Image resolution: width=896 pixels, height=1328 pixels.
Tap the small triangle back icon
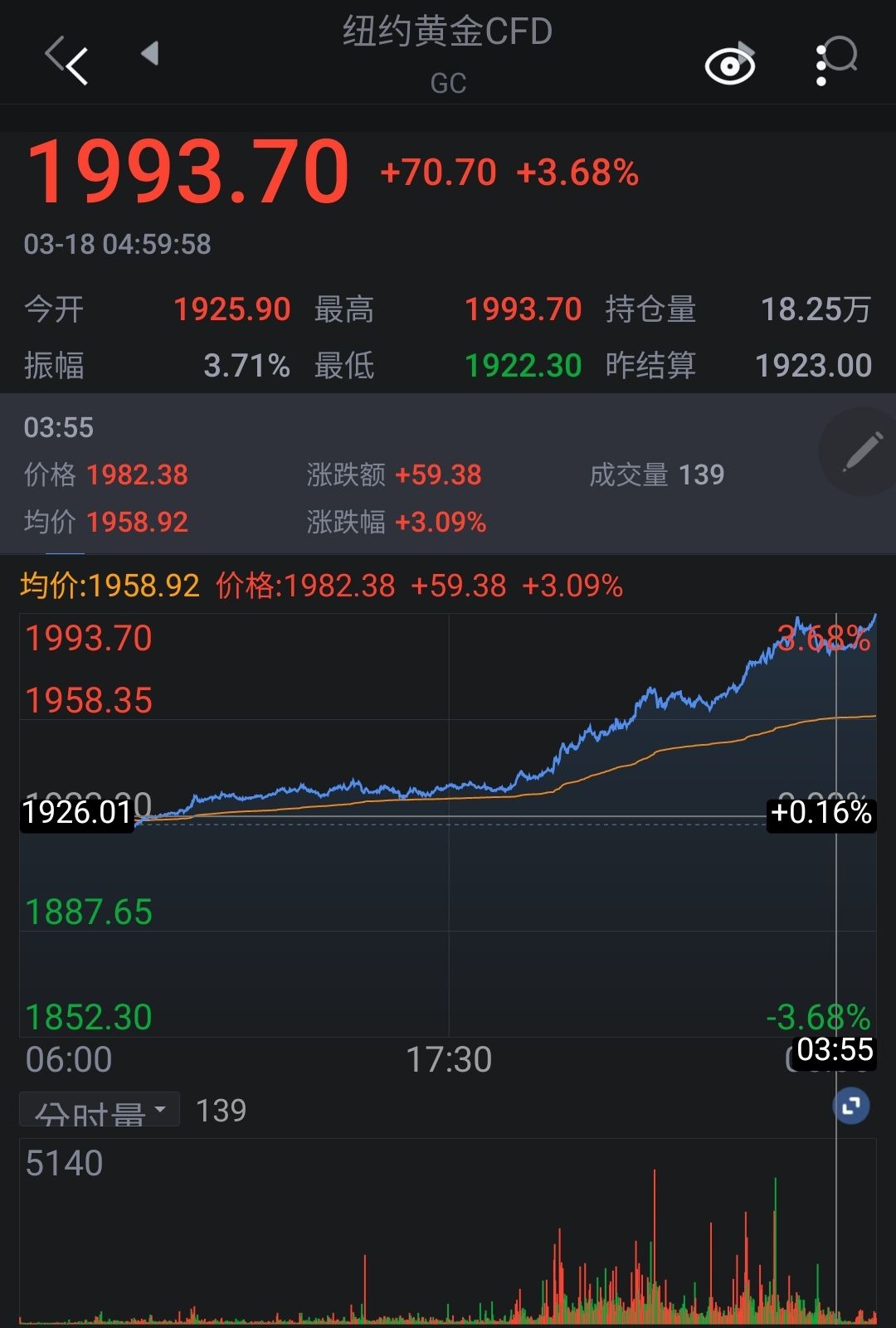(149, 53)
